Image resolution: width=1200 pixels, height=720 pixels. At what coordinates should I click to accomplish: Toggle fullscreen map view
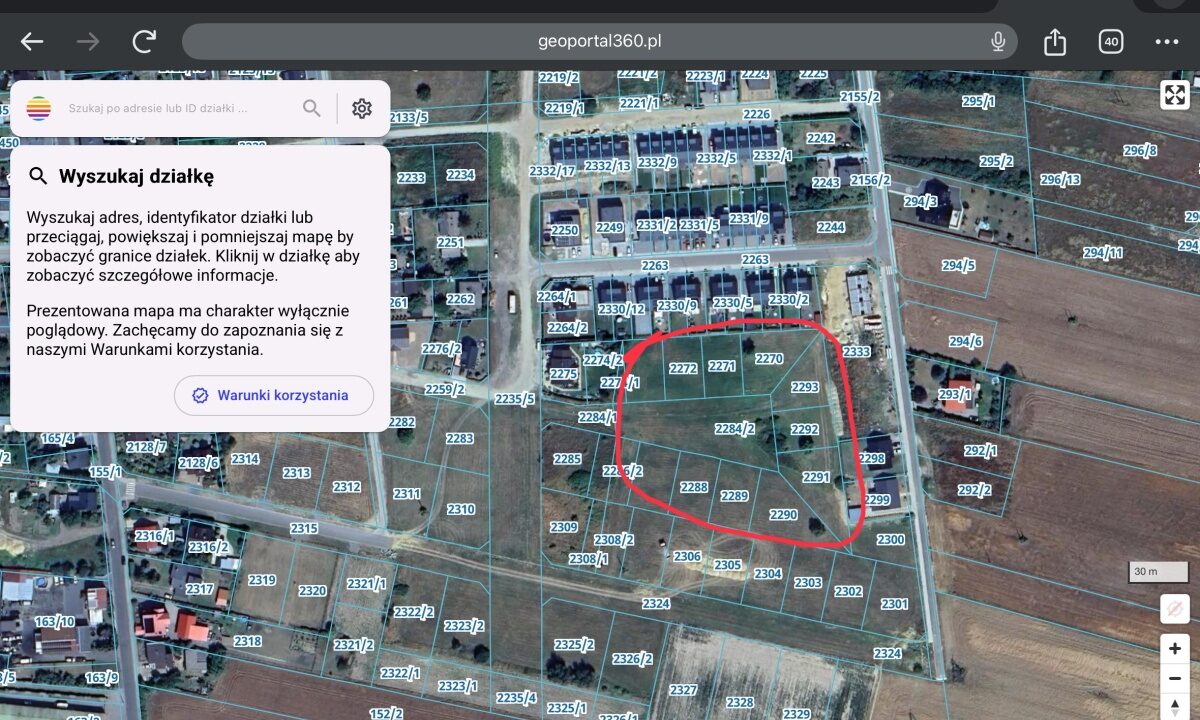[x=1174, y=96]
